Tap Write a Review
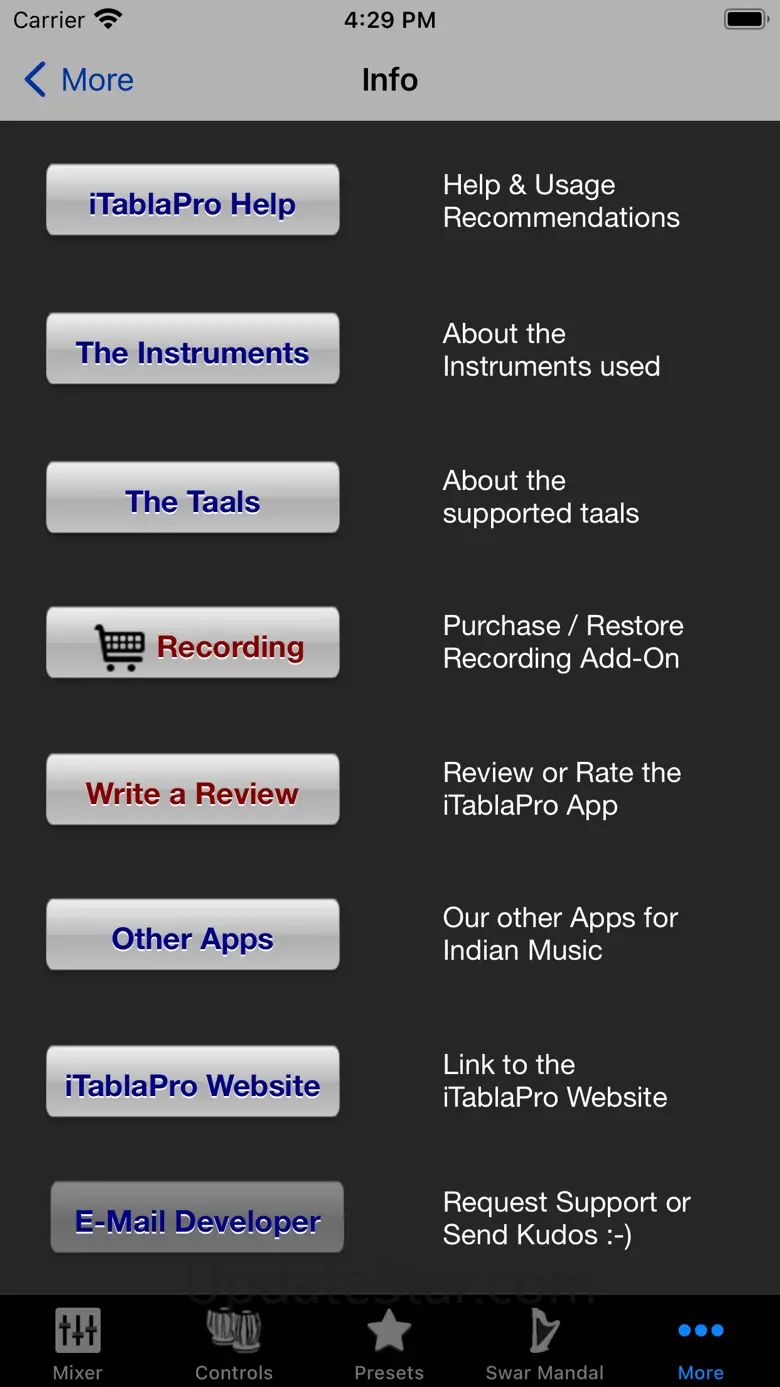The image size is (780, 1387). point(193,790)
